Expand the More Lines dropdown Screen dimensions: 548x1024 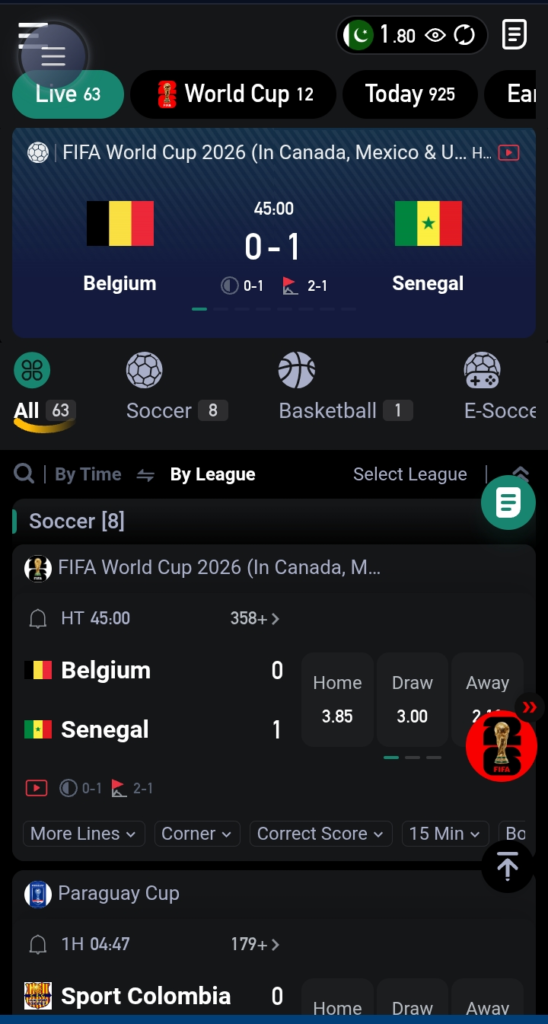[84, 834]
